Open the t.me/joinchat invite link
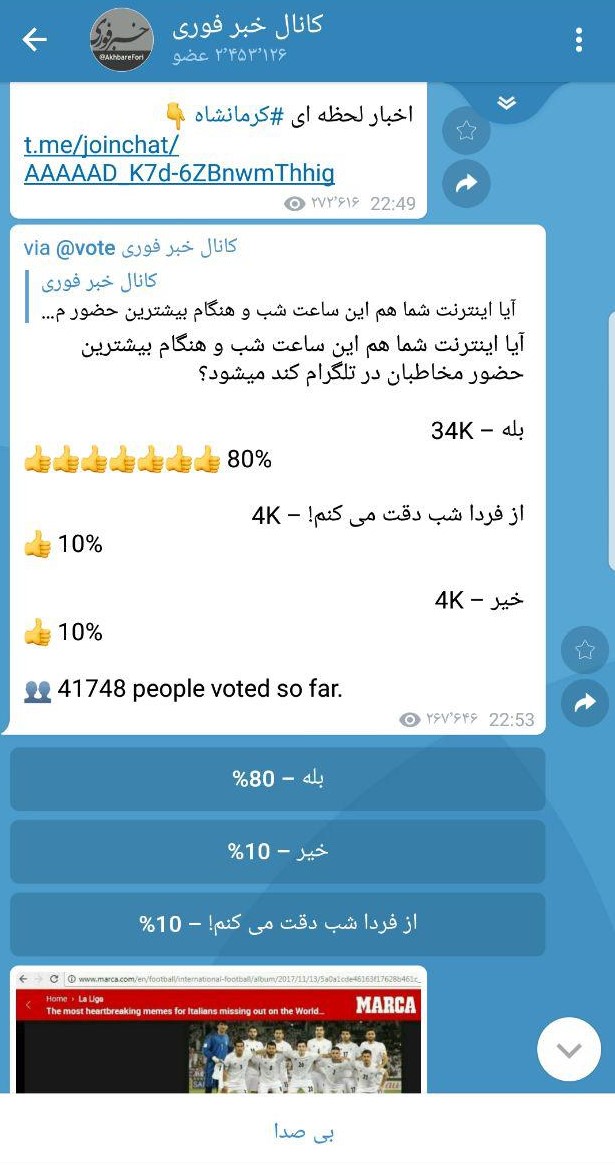Screen dimensions: 615x1165 click(179, 158)
